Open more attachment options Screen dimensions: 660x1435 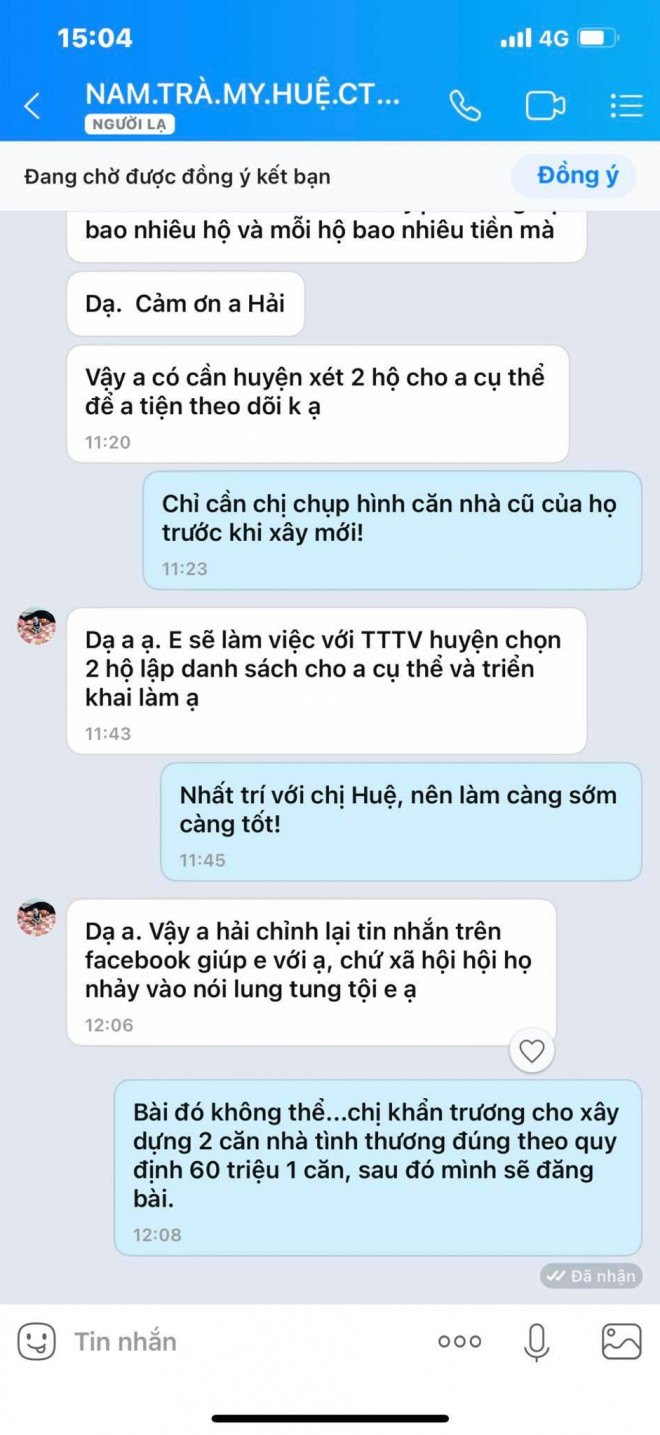[460, 1341]
